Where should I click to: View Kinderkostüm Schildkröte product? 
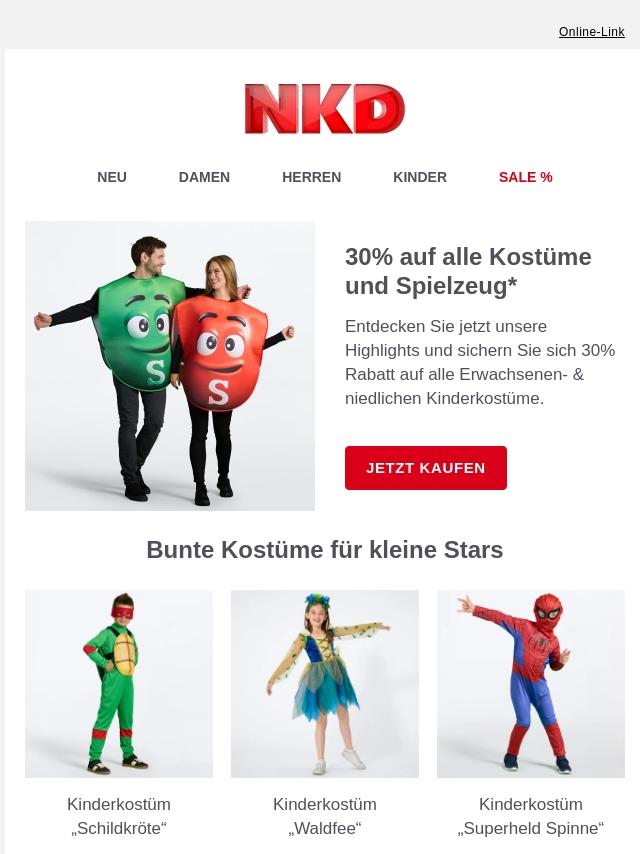[x=119, y=684]
